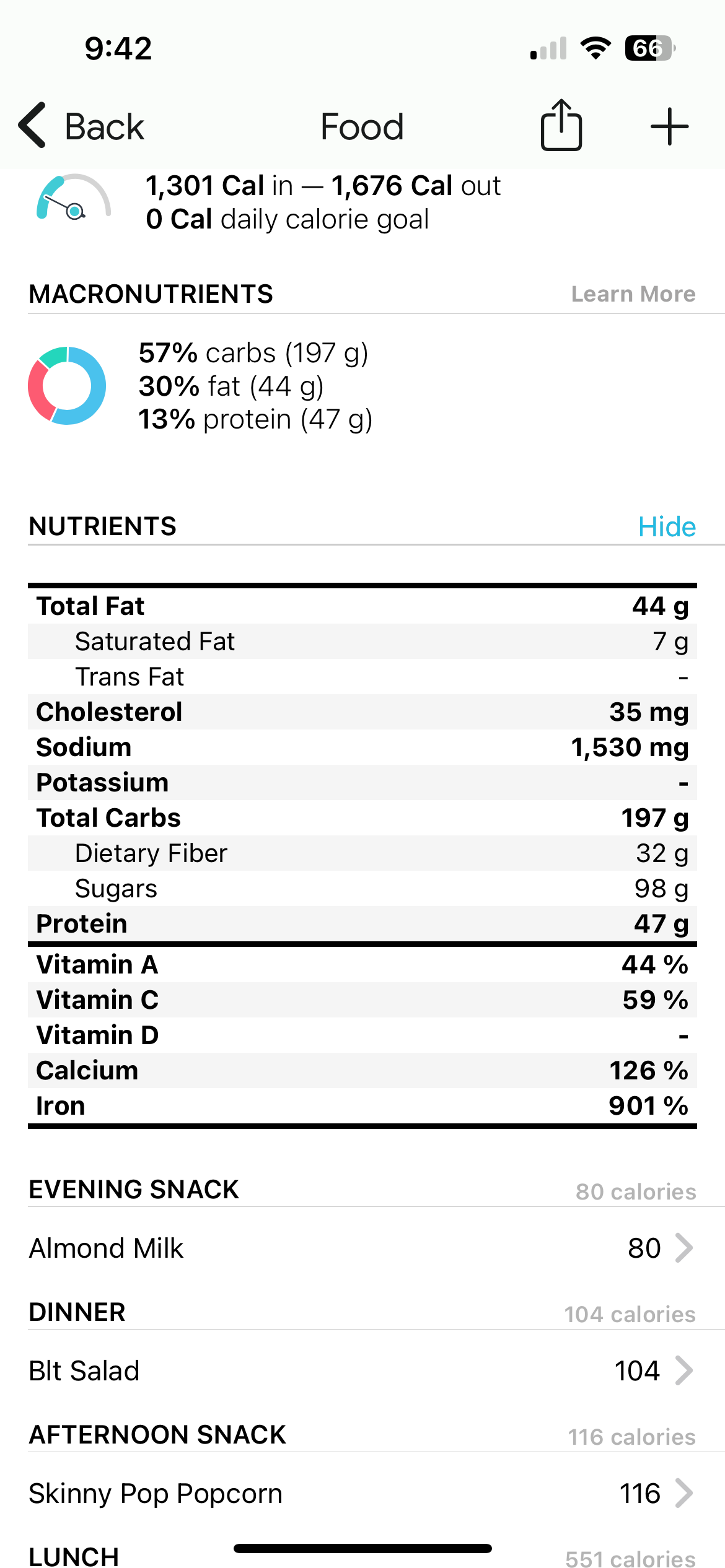Add a new food entry
The image size is (725, 1568).
(669, 126)
